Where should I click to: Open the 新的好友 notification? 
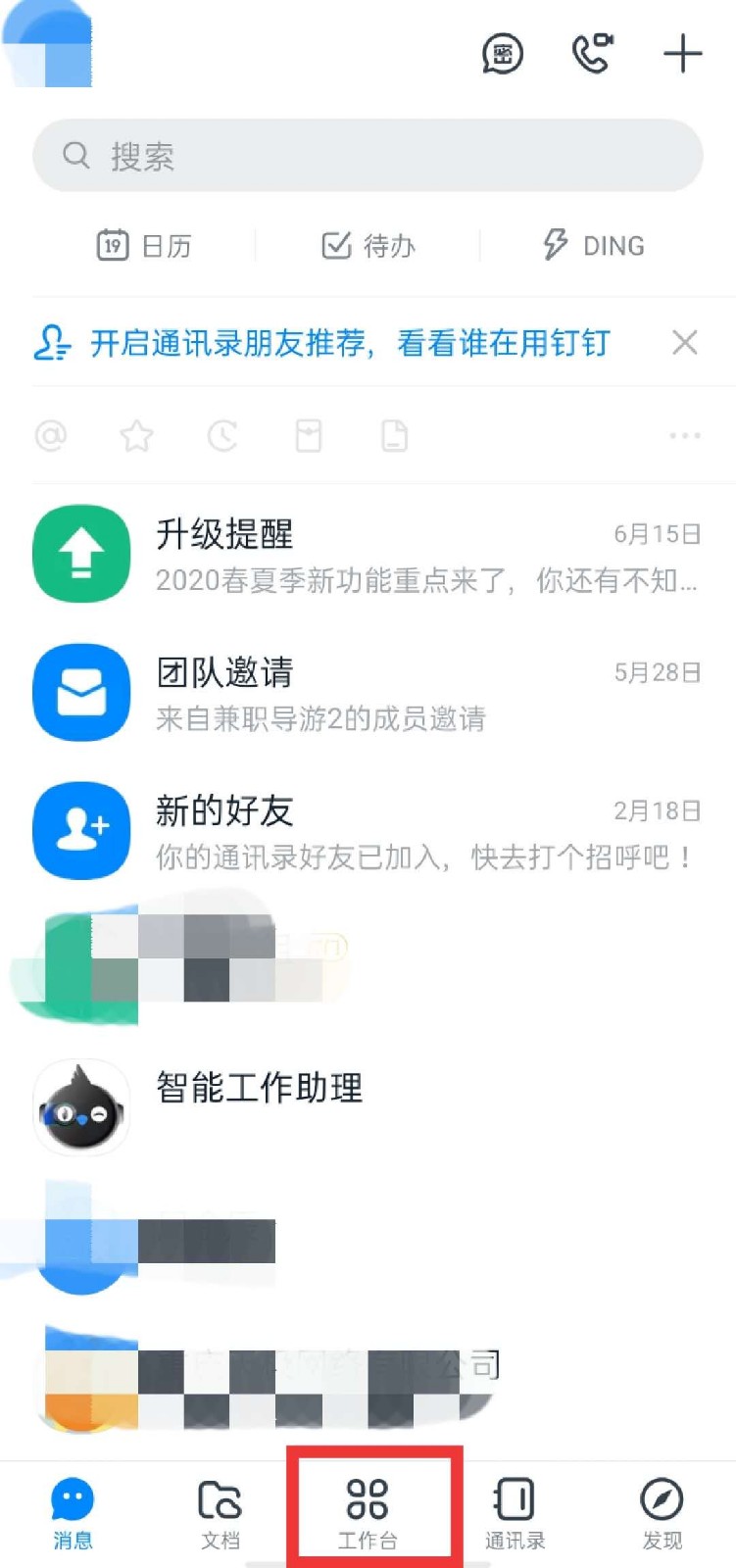(x=368, y=831)
